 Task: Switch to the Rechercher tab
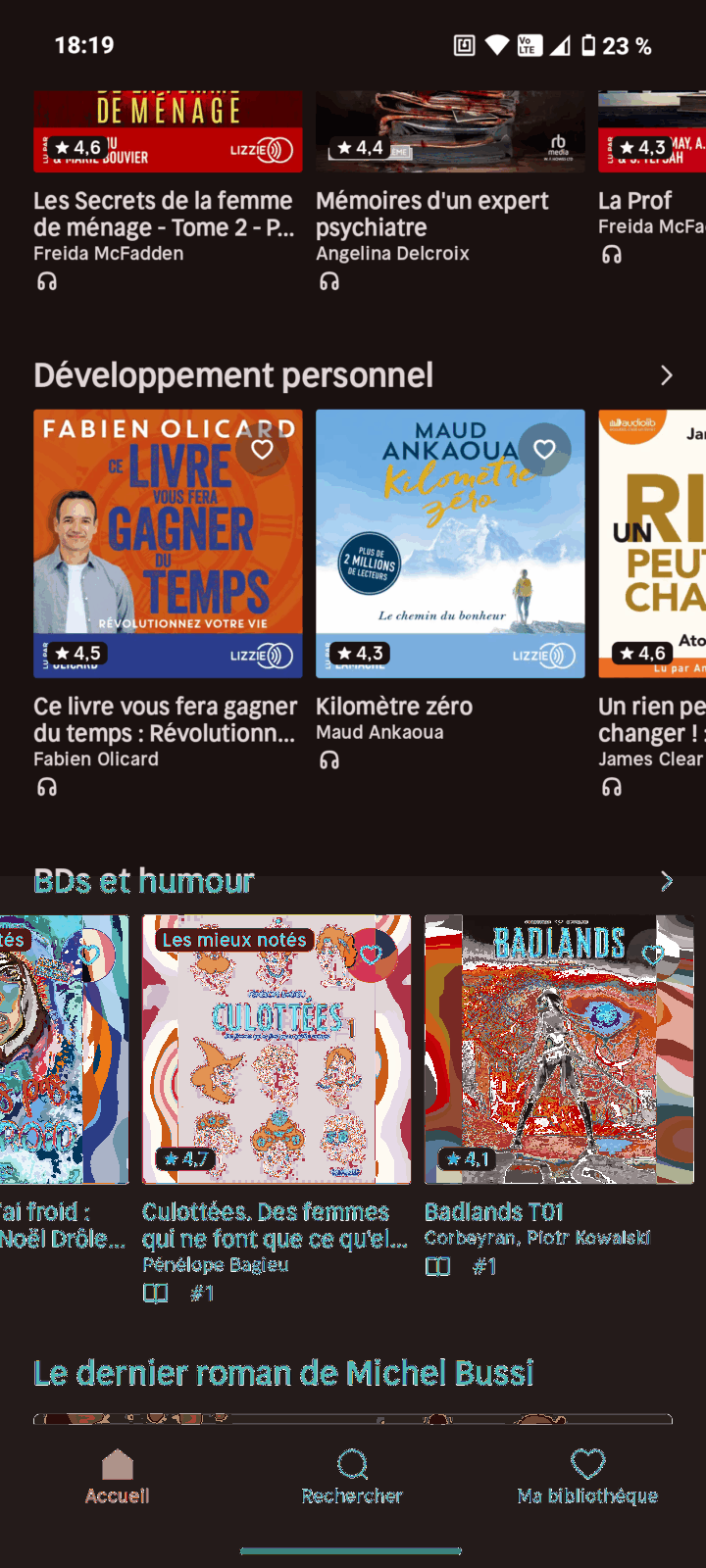[x=352, y=1477]
